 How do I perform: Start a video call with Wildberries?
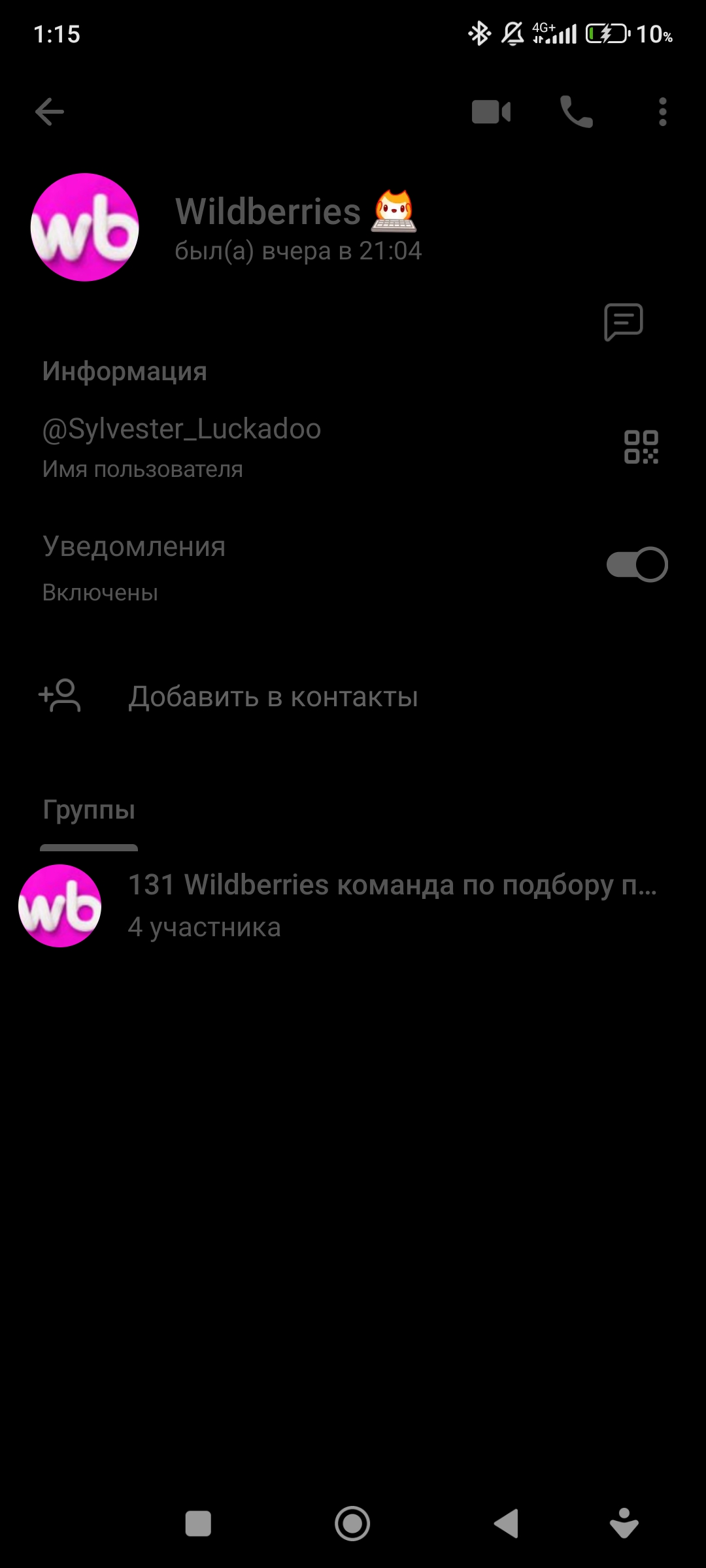tap(491, 112)
